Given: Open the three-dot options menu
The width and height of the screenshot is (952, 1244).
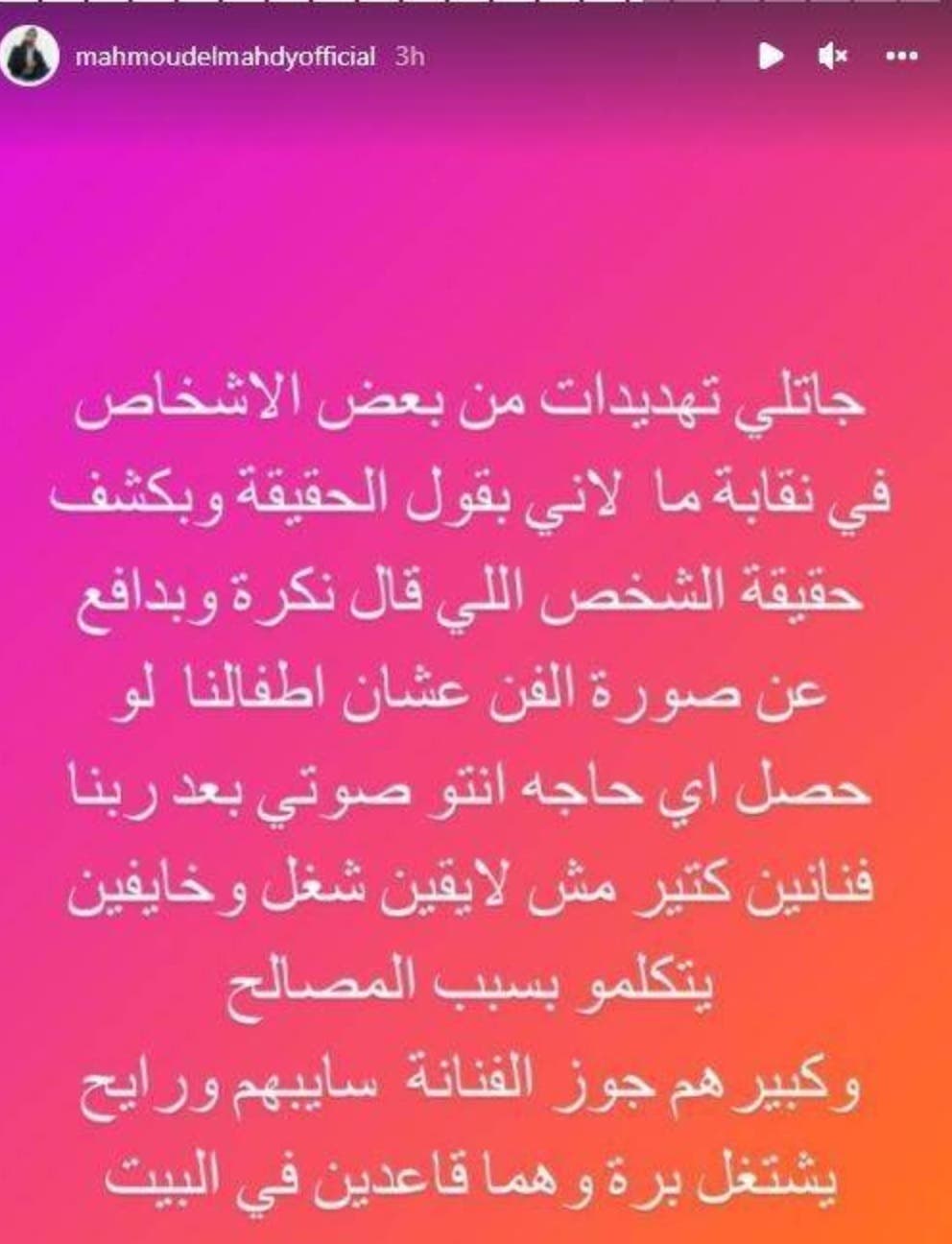Looking at the screenshot, I should pyautogui.click(x=901, y=58).
